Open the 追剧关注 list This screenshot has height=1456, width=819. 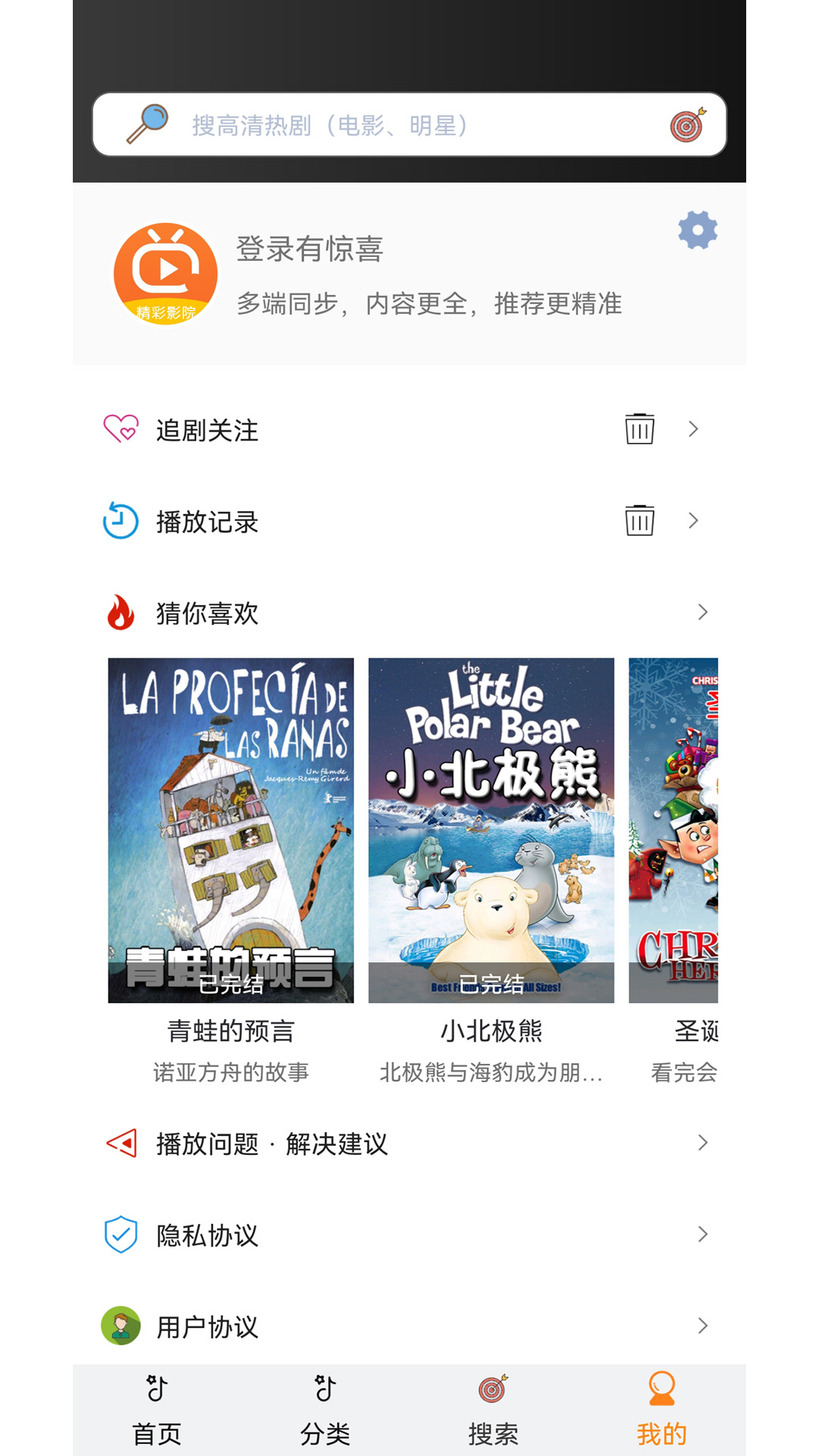pos(207,430)
